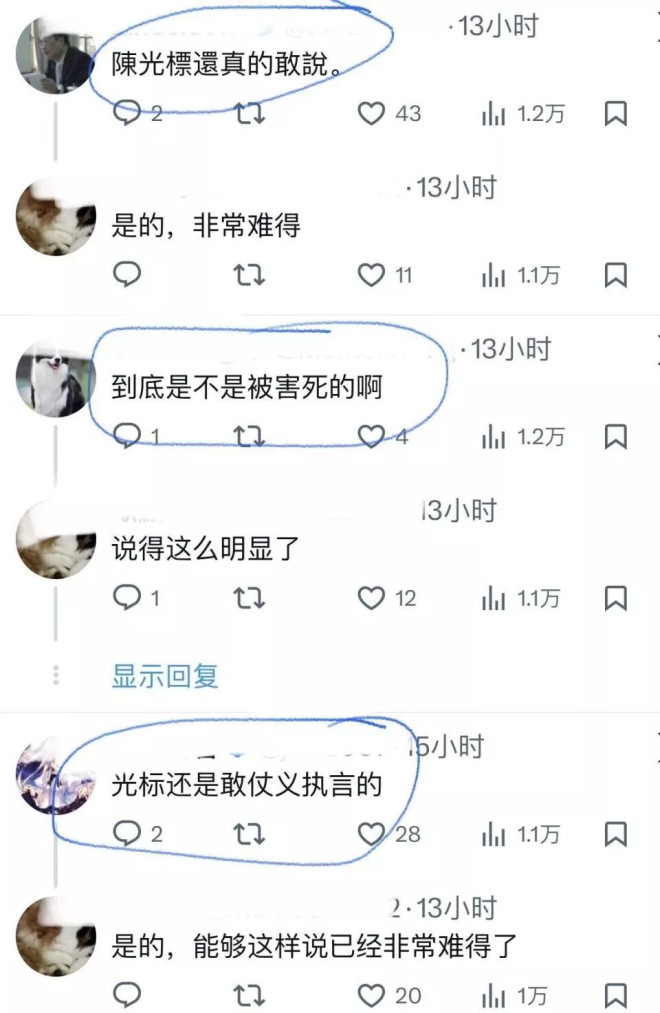This screenshot has width=660, height=1013.
Task: Reply to the comment "说得这么明显了"
Action: click(127, 598)
